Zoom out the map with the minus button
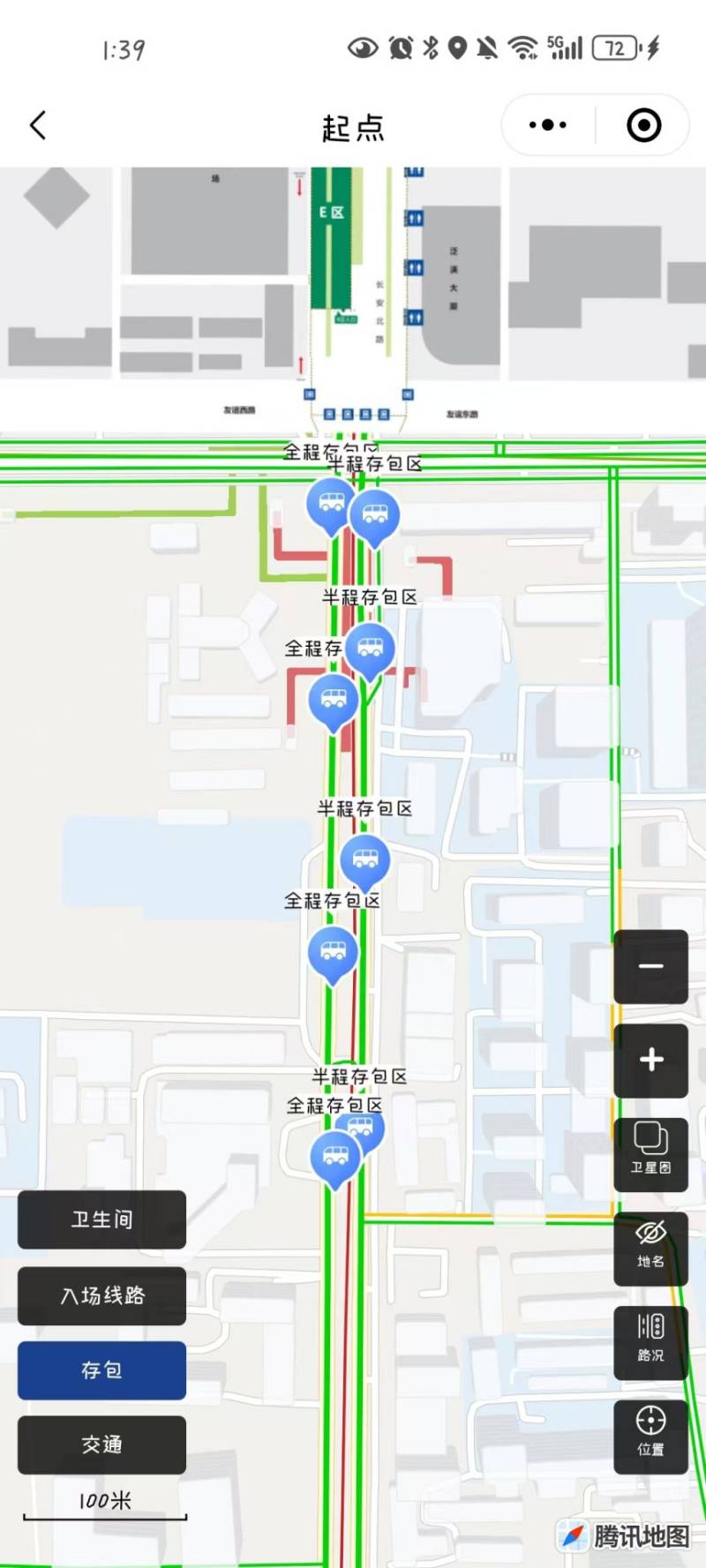 (x=650, y=966)
